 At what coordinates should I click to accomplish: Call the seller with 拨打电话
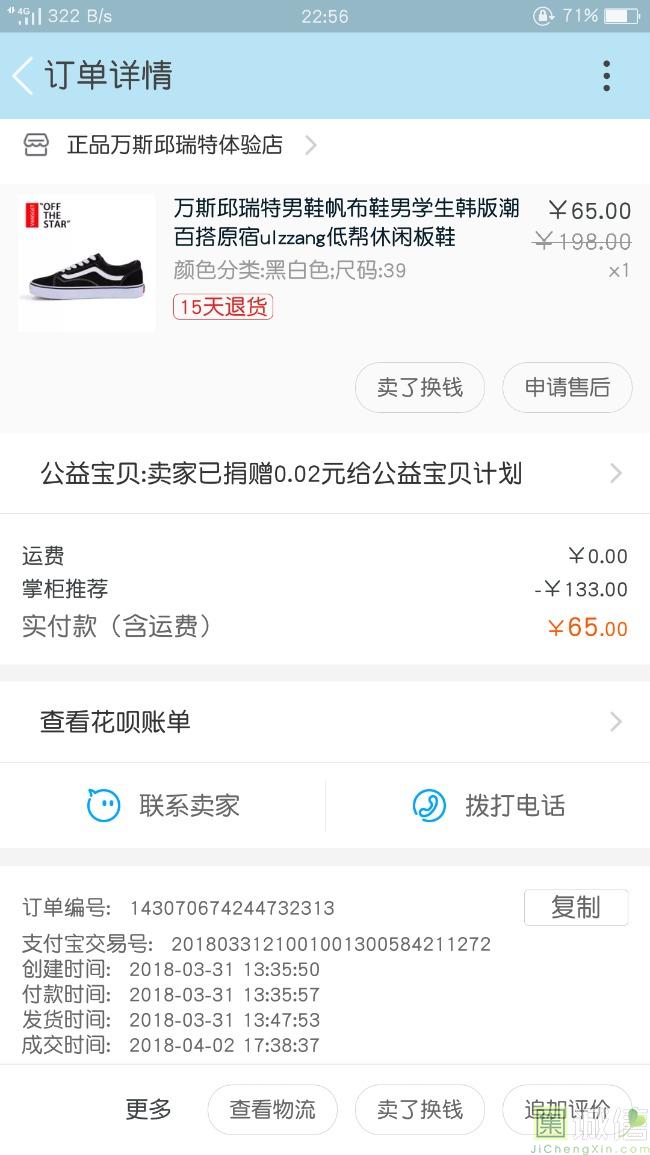coord(488,806)
